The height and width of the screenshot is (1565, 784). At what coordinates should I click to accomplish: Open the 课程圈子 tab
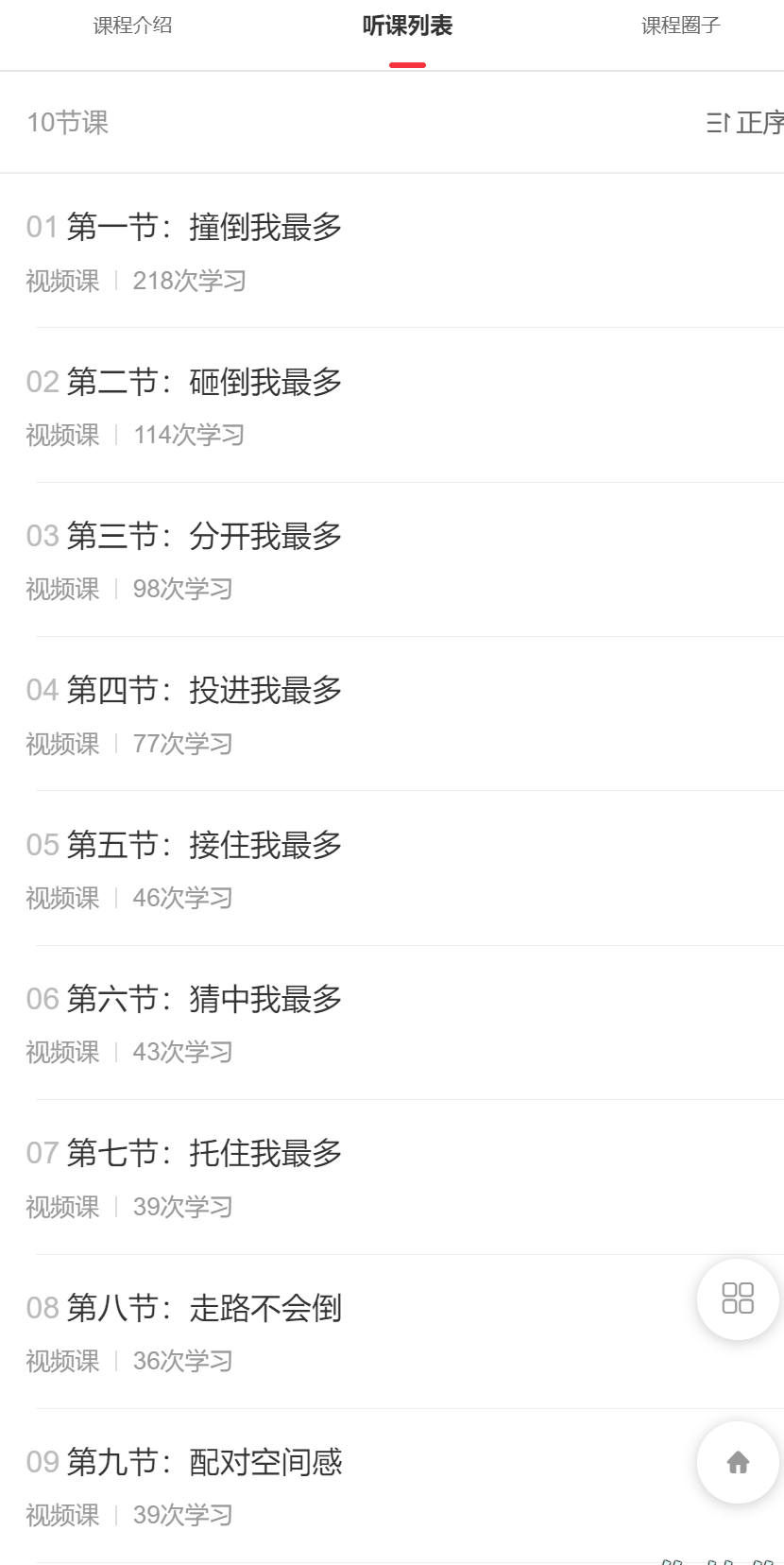680,26
